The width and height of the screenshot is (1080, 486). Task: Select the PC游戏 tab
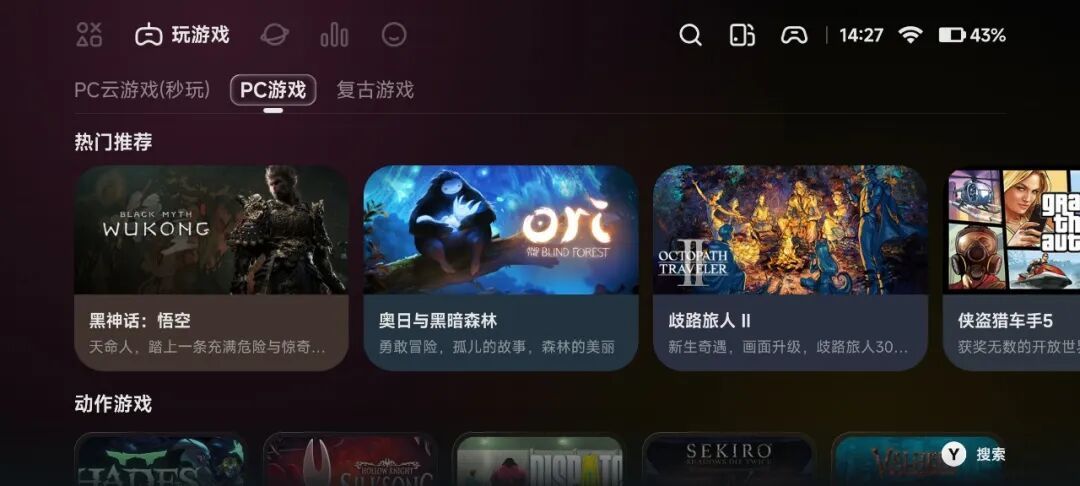(273, 90)
